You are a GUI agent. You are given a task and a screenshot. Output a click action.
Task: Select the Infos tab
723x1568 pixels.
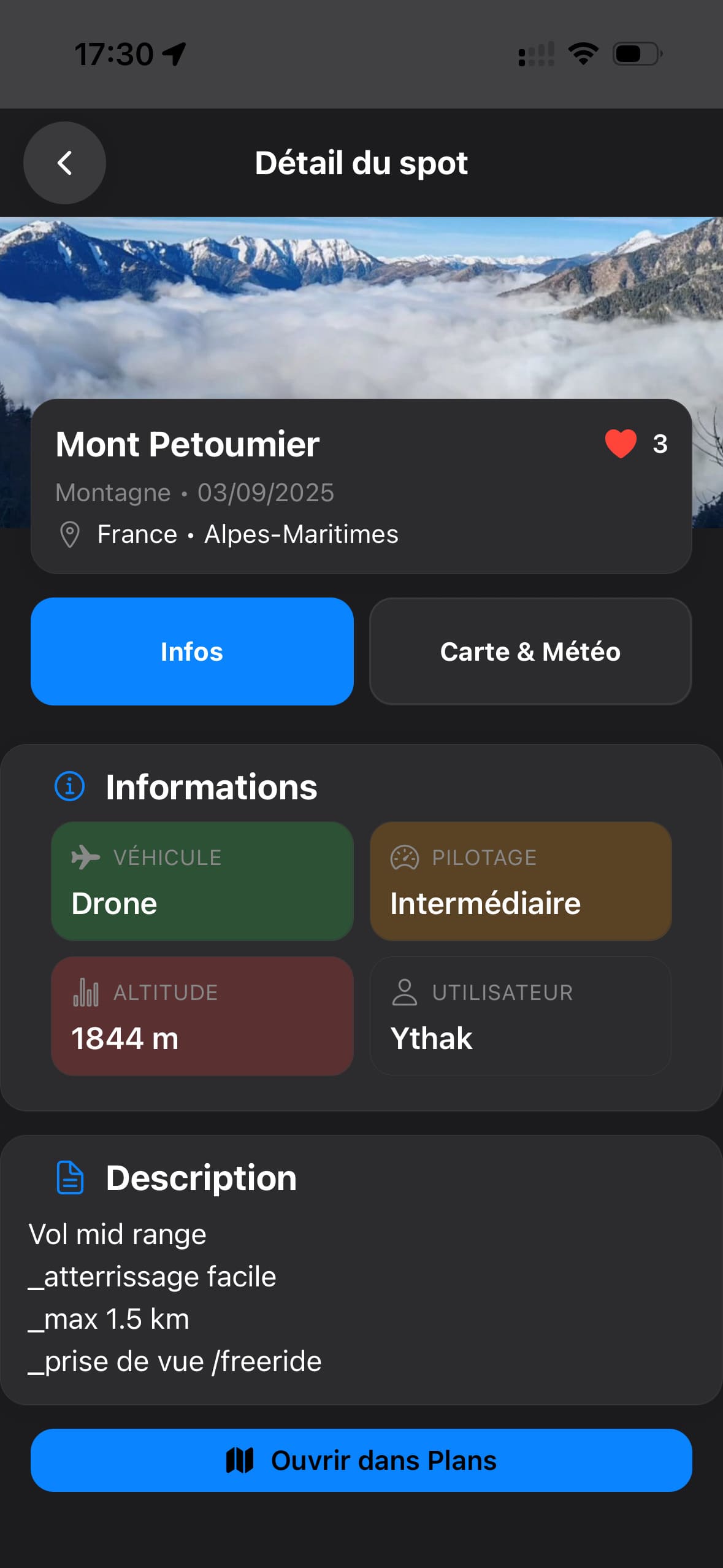pos(192,651)
